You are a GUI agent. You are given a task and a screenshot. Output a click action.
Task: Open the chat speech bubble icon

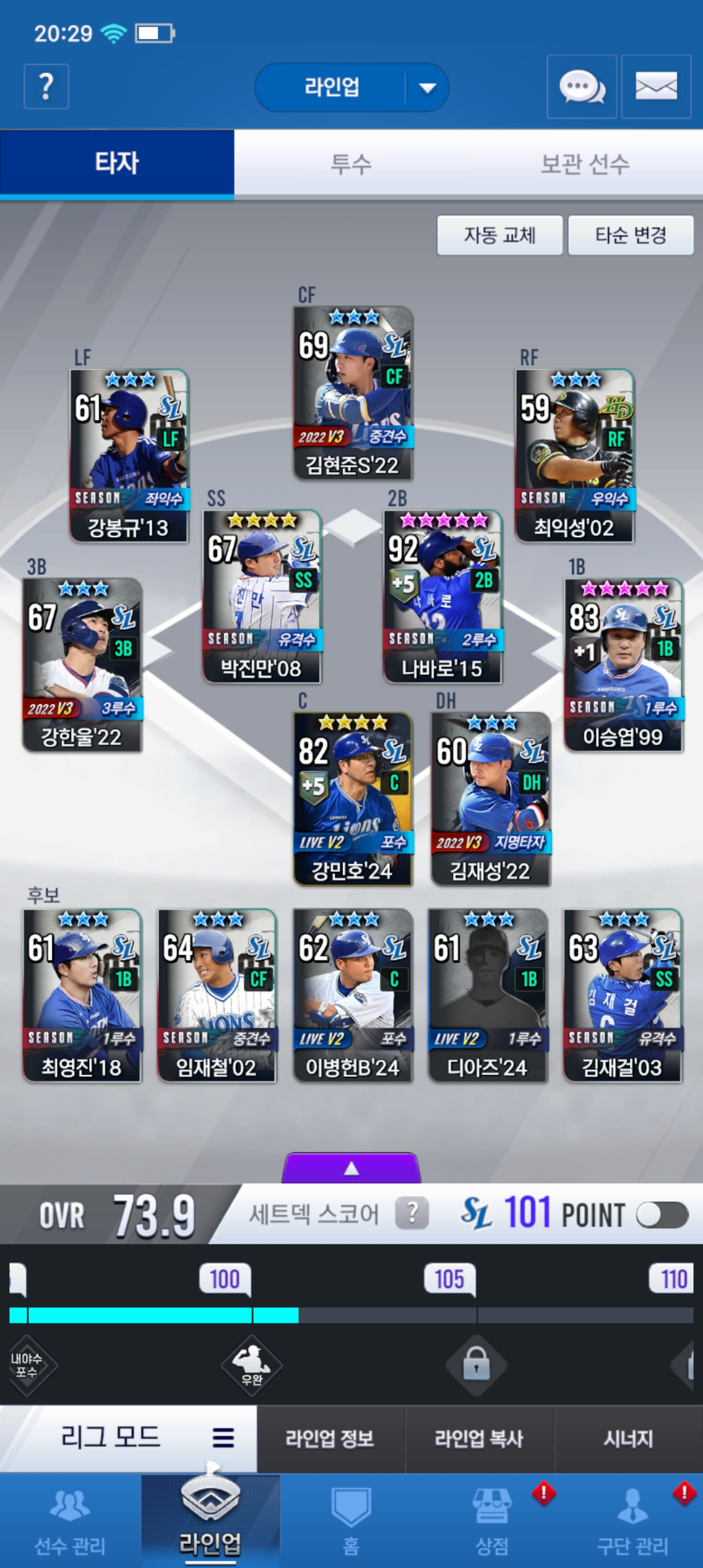coord(581,87)
